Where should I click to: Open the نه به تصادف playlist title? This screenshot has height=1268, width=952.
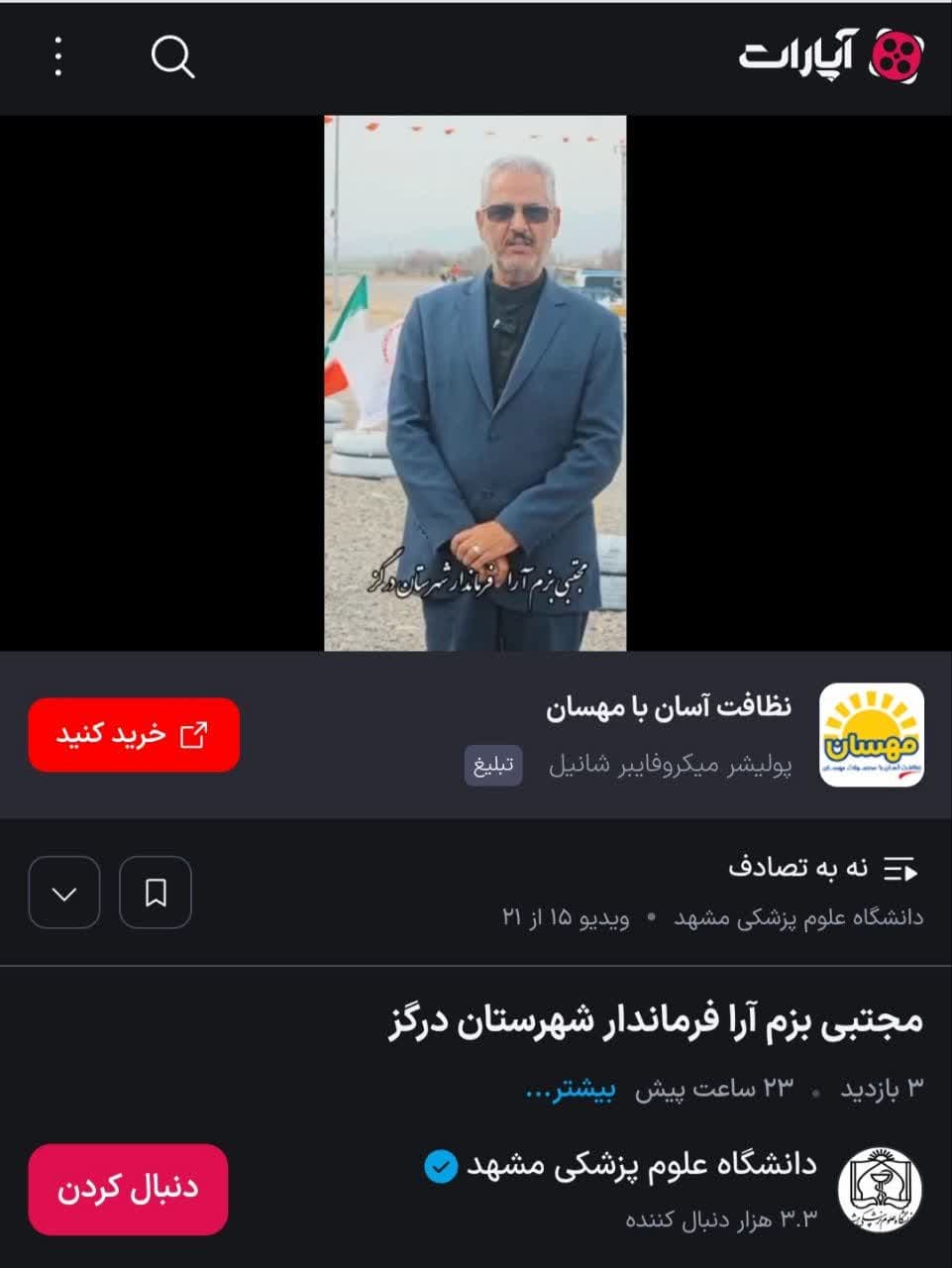[x=798, y=869]
